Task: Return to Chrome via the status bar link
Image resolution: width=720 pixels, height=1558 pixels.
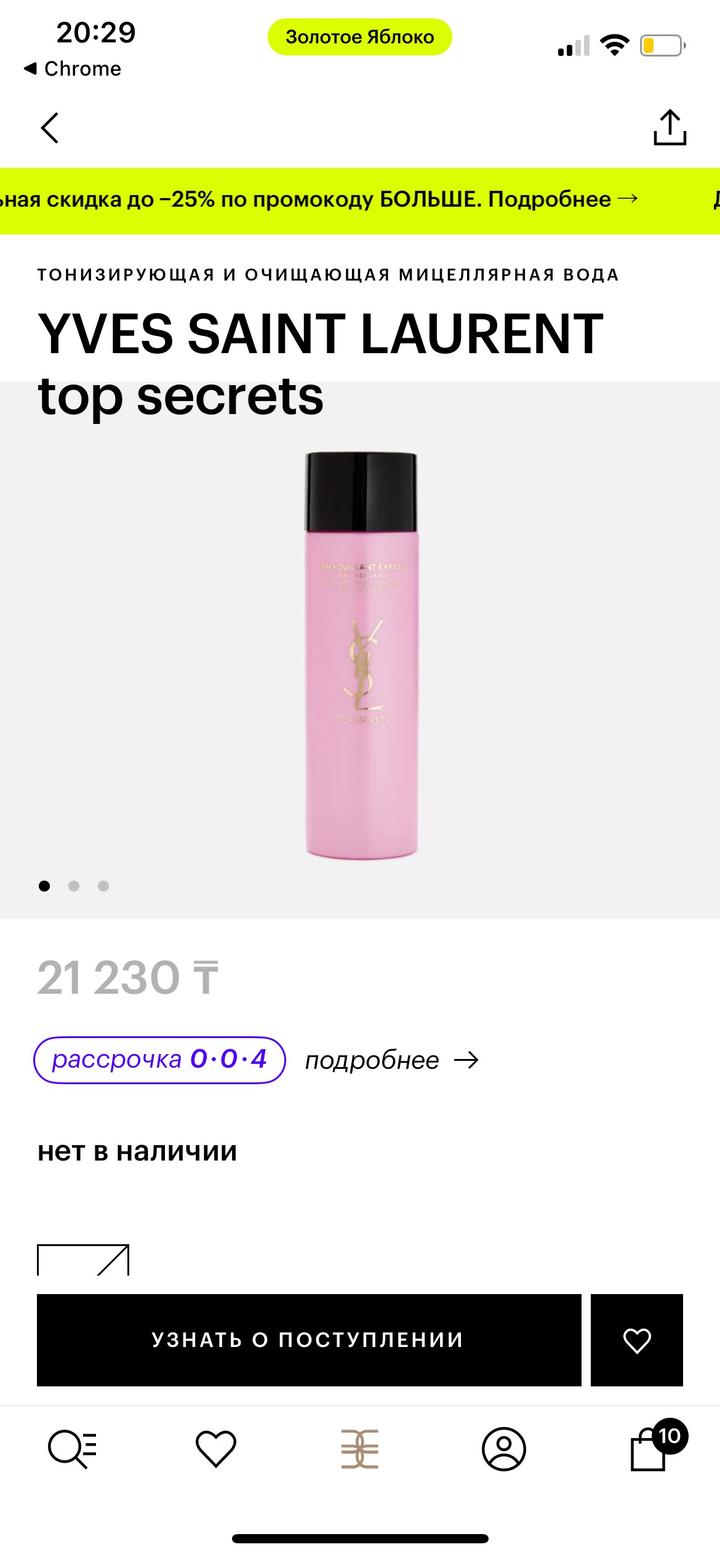Action: tap(72, 68)
